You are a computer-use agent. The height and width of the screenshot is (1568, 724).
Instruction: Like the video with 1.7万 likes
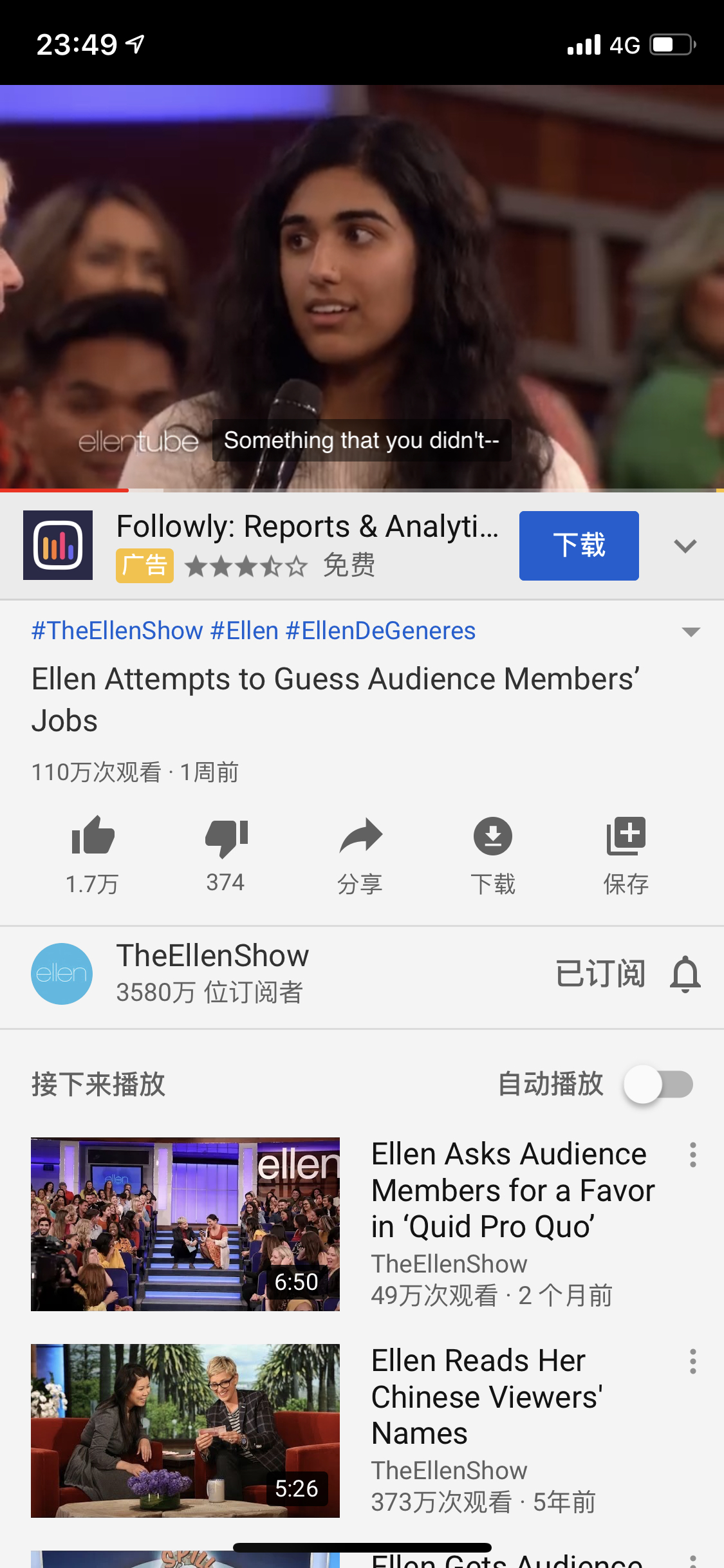pyautogui.click(x=93, y=855)
